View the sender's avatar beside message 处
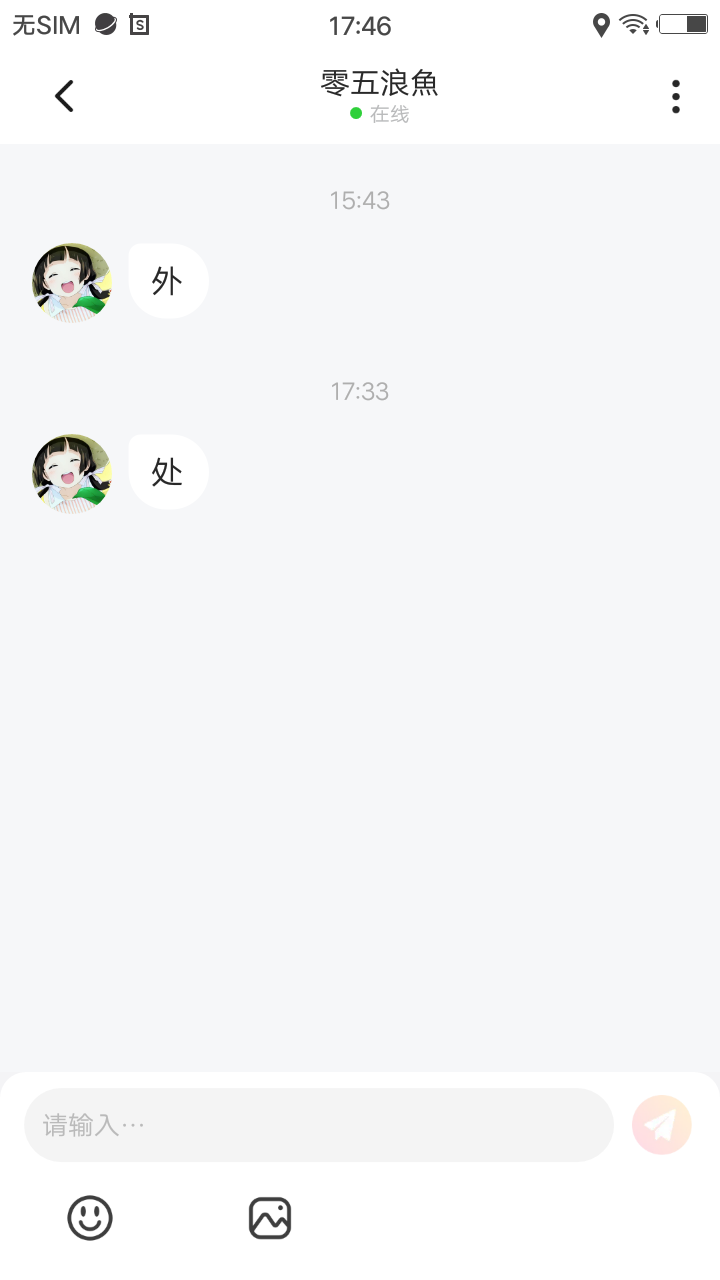This screenshot has width=720, height=1280. click(72, 474)
